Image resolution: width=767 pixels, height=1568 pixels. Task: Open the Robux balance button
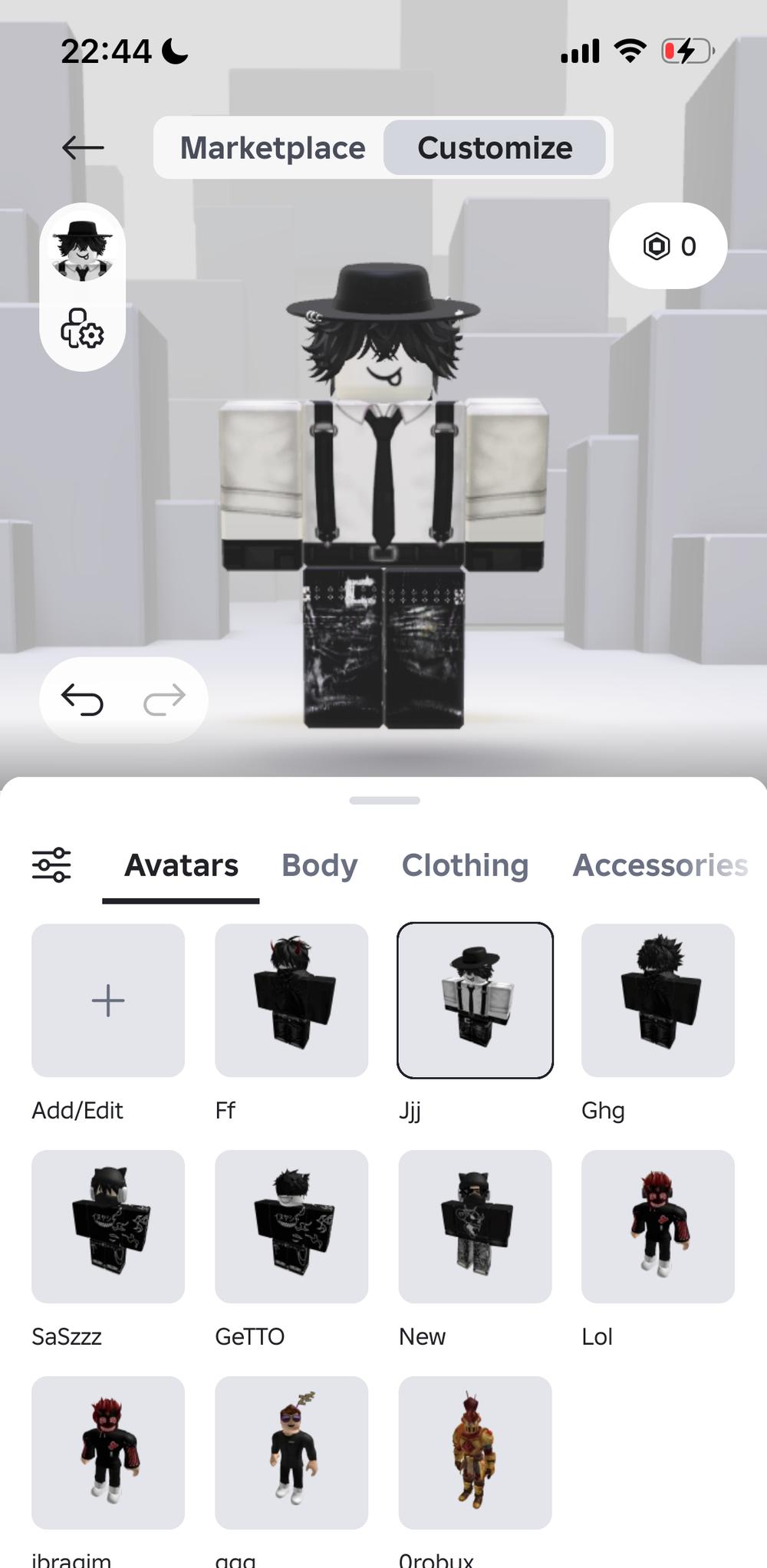click(x=668, y=246)
